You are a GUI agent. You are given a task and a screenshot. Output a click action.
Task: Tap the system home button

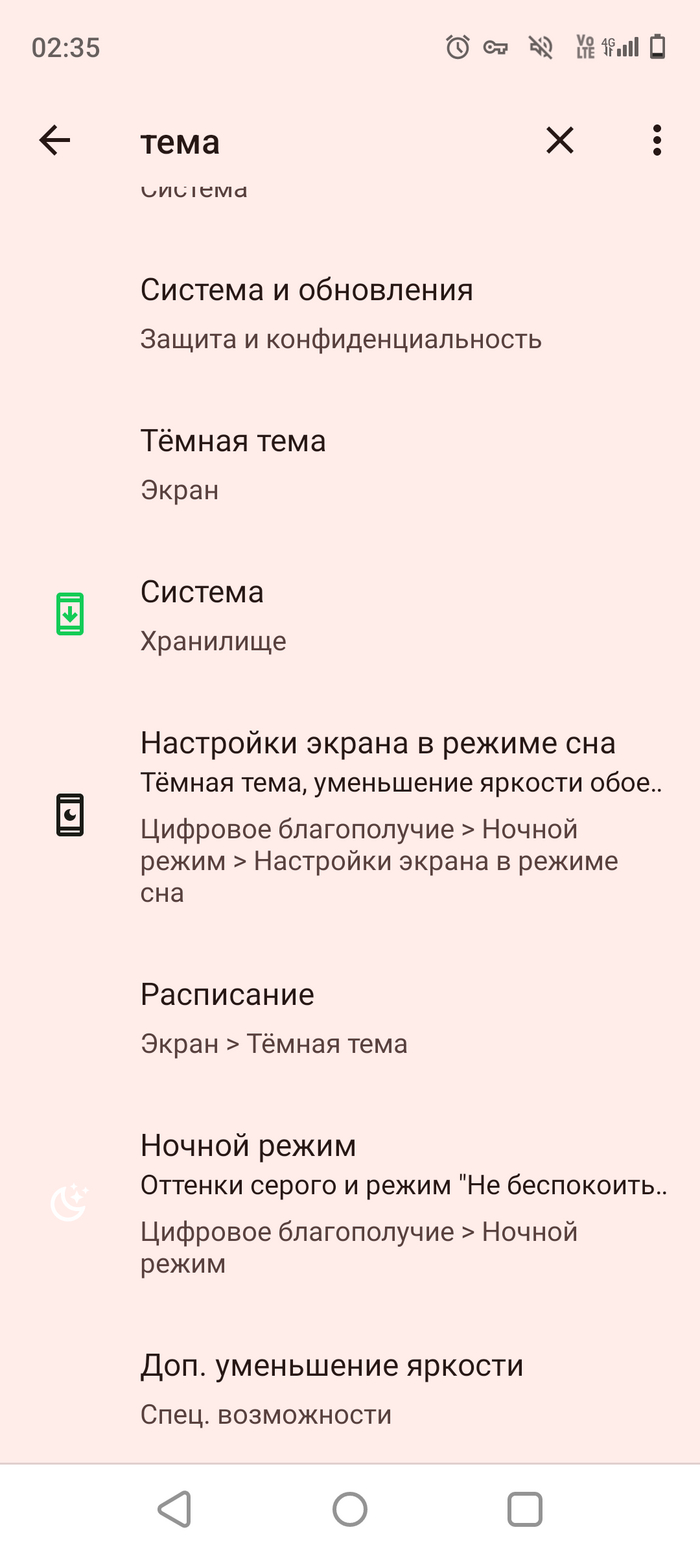350,1509
